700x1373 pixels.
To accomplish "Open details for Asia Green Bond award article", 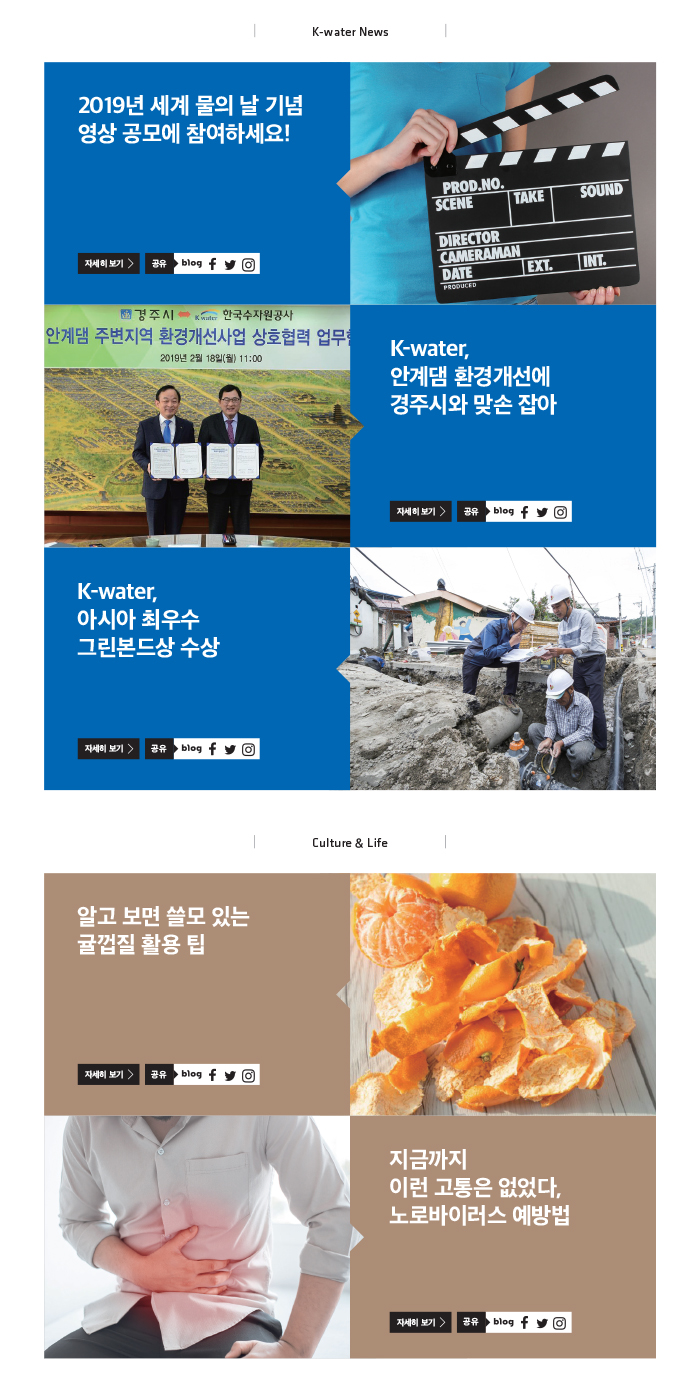I will pos(108,749).
